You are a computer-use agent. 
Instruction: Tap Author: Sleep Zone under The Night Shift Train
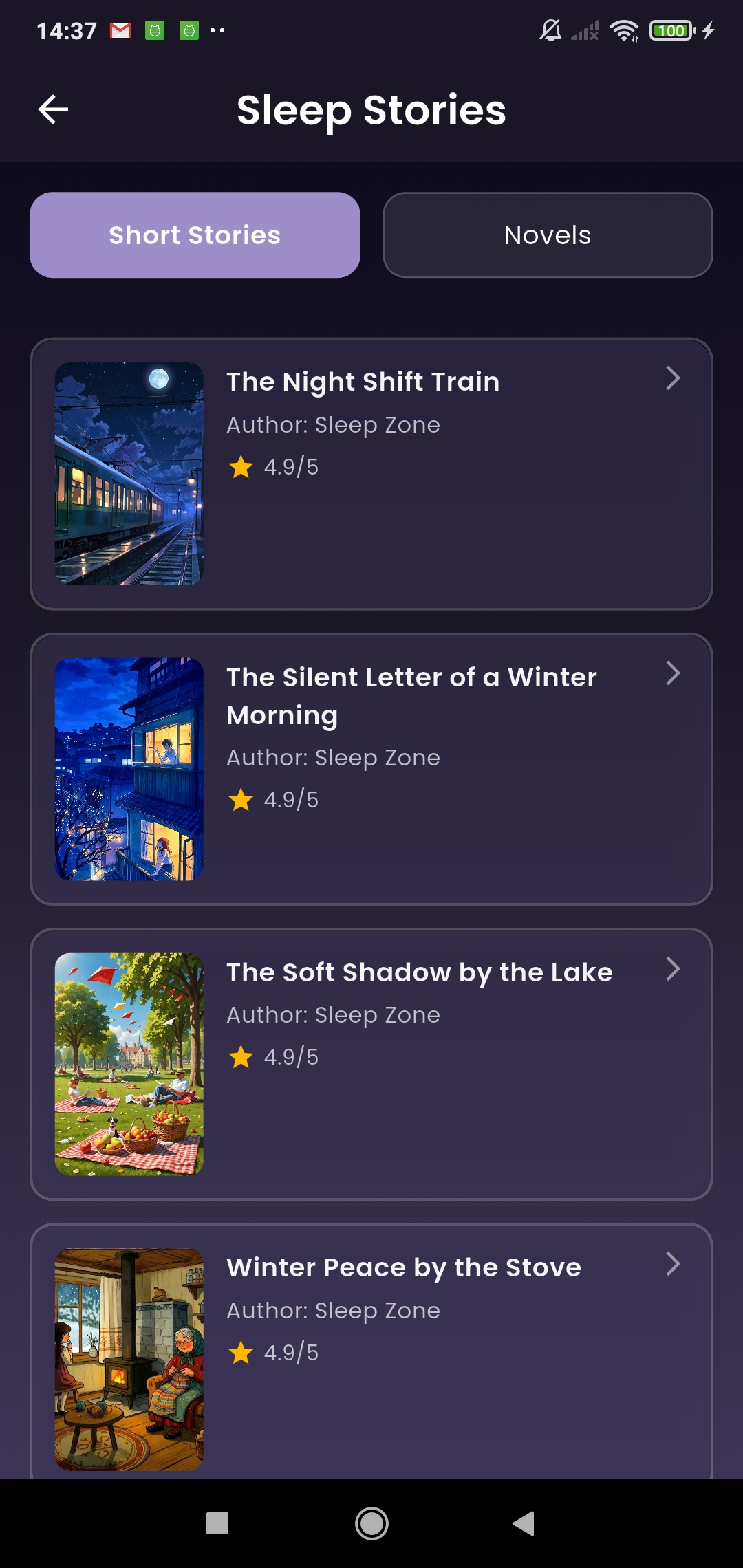334,425
